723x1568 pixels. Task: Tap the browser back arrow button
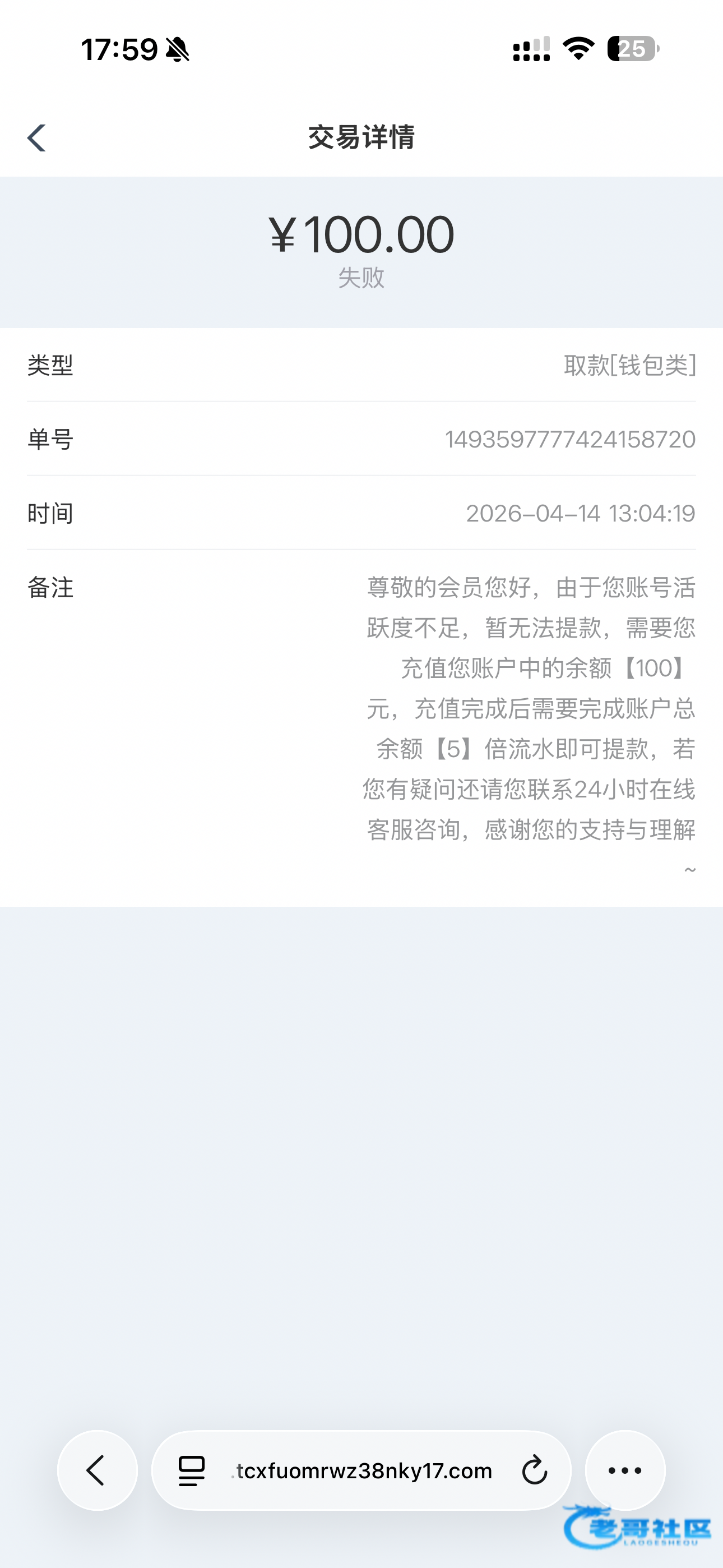(x=98, y=1470)
